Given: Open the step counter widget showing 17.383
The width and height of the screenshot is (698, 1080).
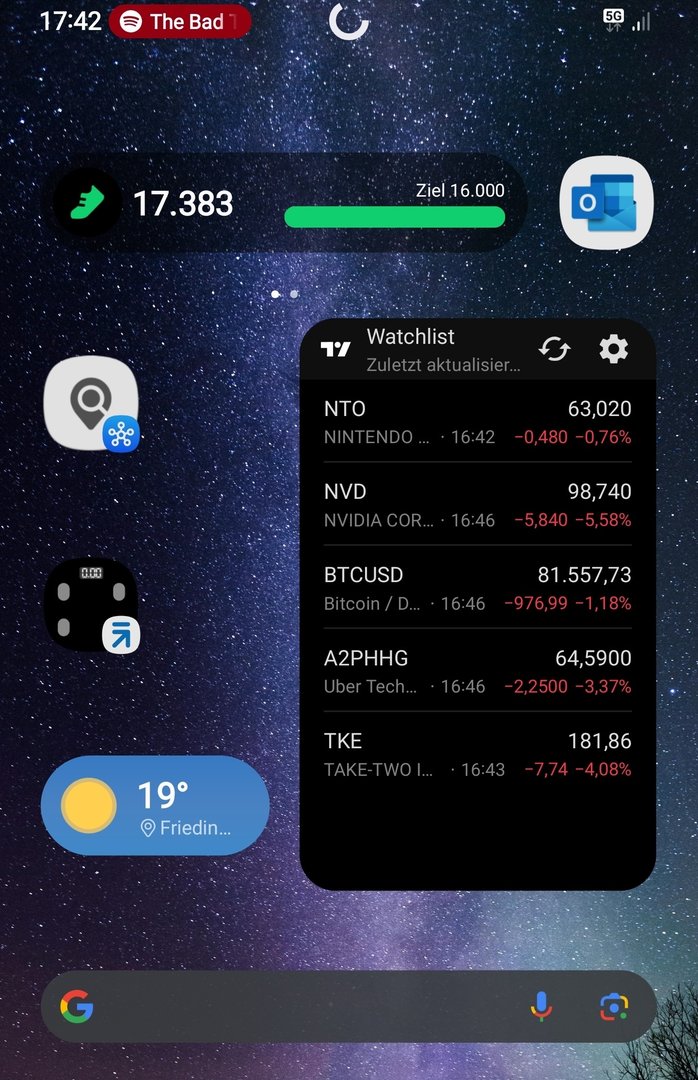Looking at the screenshot, I should coord(288,203).
